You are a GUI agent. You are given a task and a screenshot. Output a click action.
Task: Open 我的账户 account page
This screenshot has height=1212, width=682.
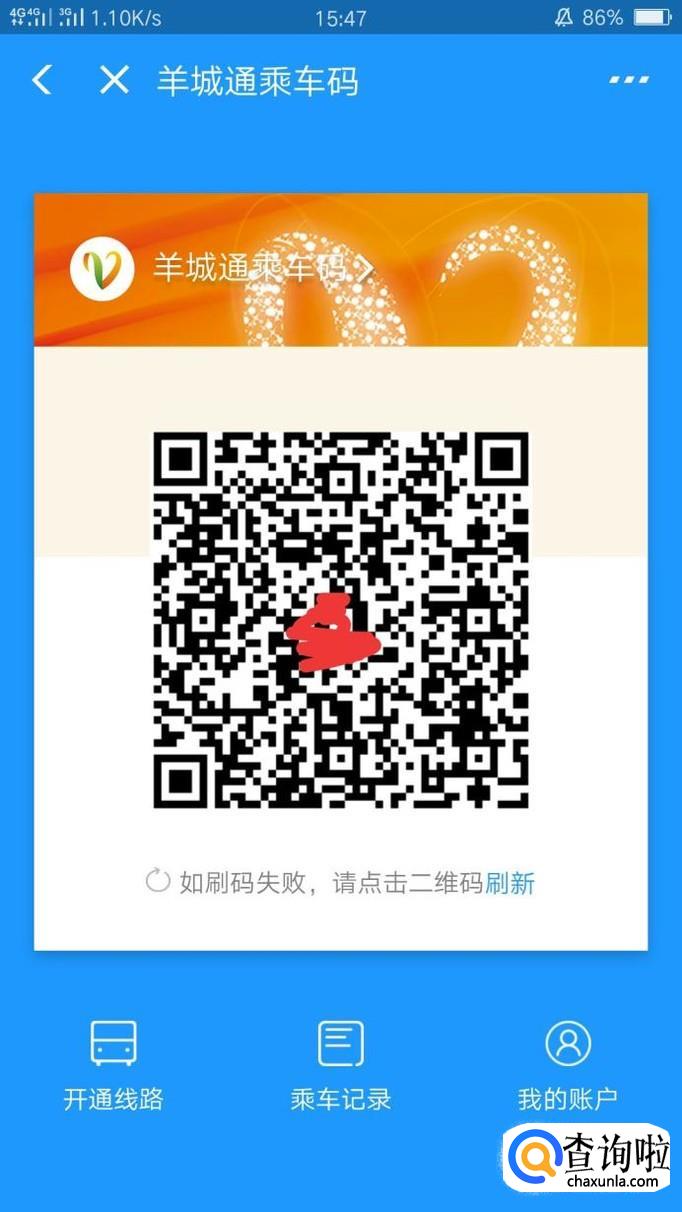pos(567,1066)
